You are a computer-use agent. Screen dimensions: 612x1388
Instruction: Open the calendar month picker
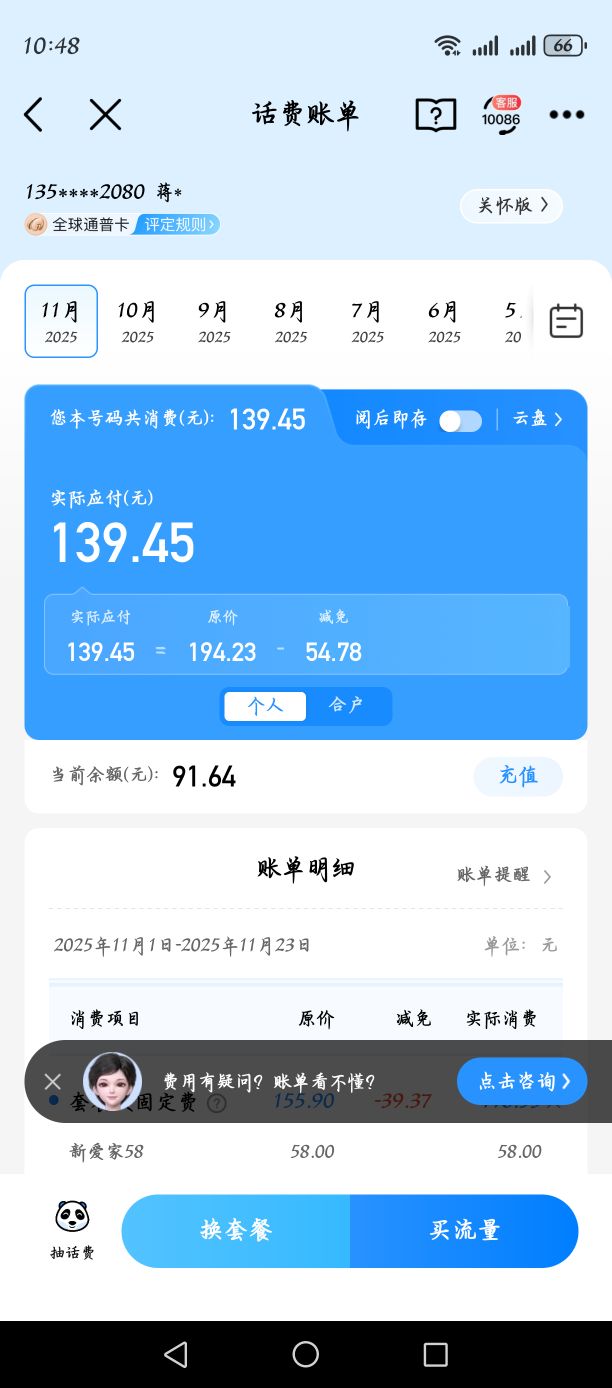(x=566, y=321)
